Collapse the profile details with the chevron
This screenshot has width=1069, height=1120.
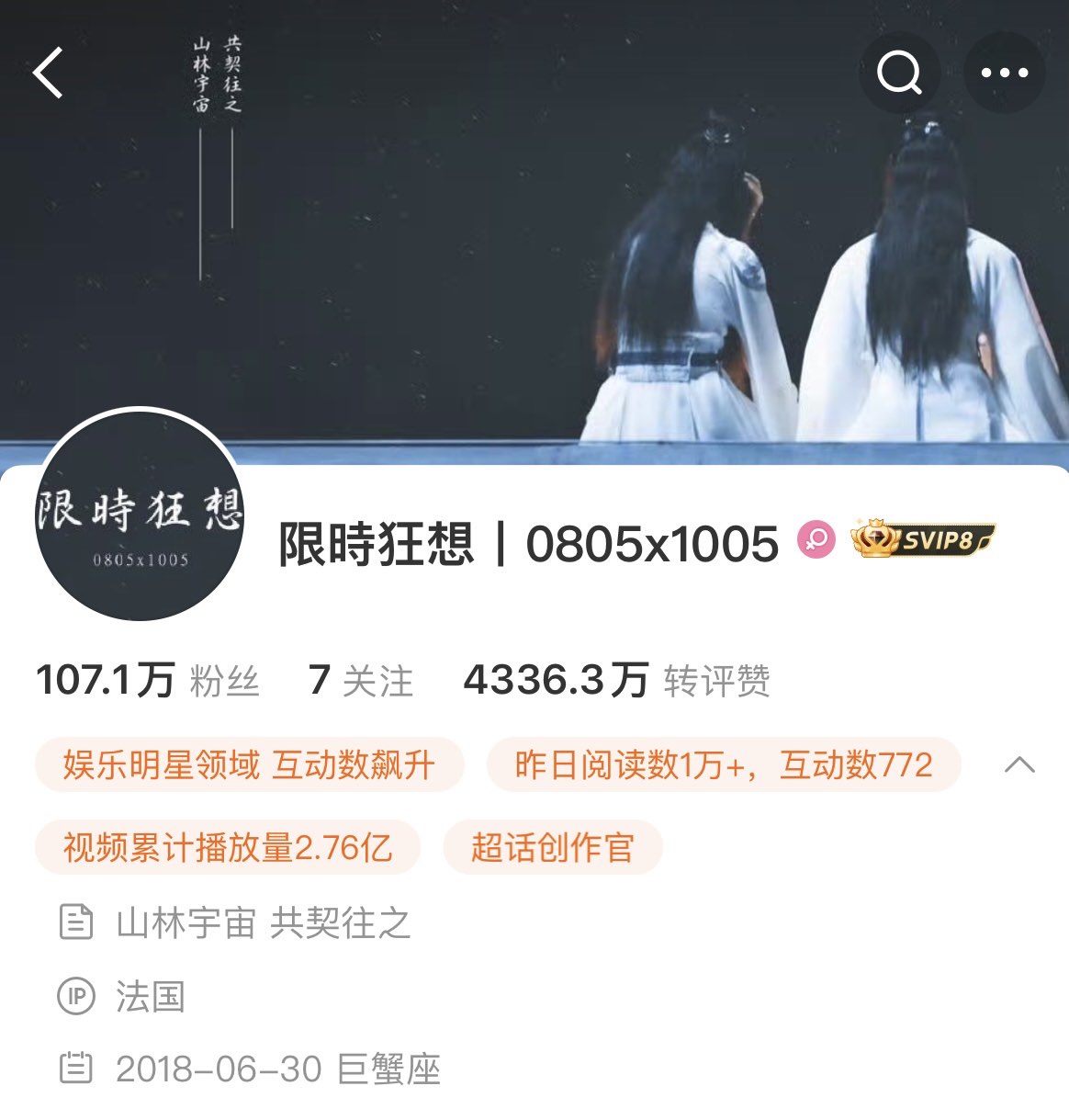tap(1019, 765)
